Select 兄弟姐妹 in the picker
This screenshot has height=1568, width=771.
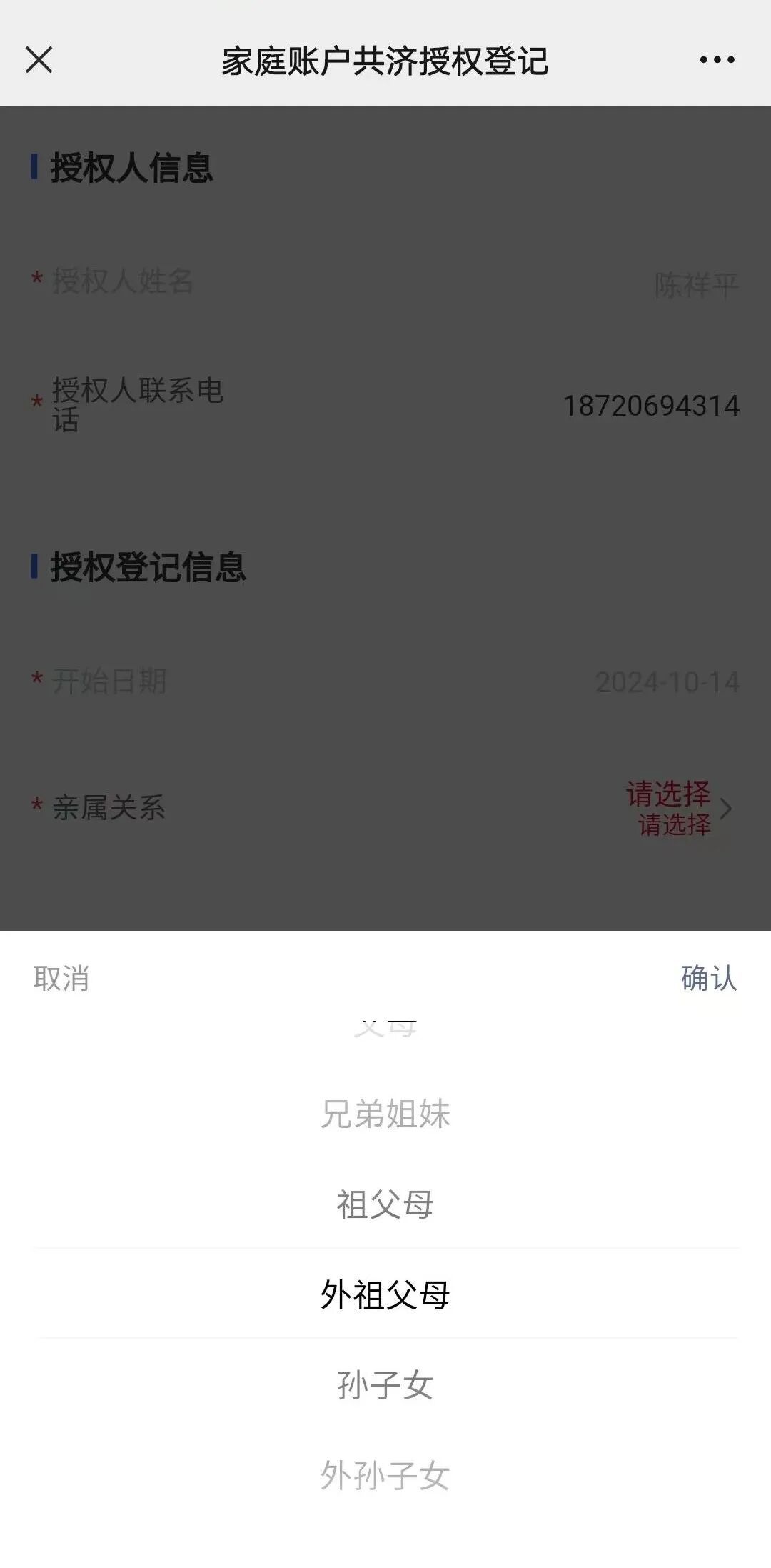point(385,1114)
